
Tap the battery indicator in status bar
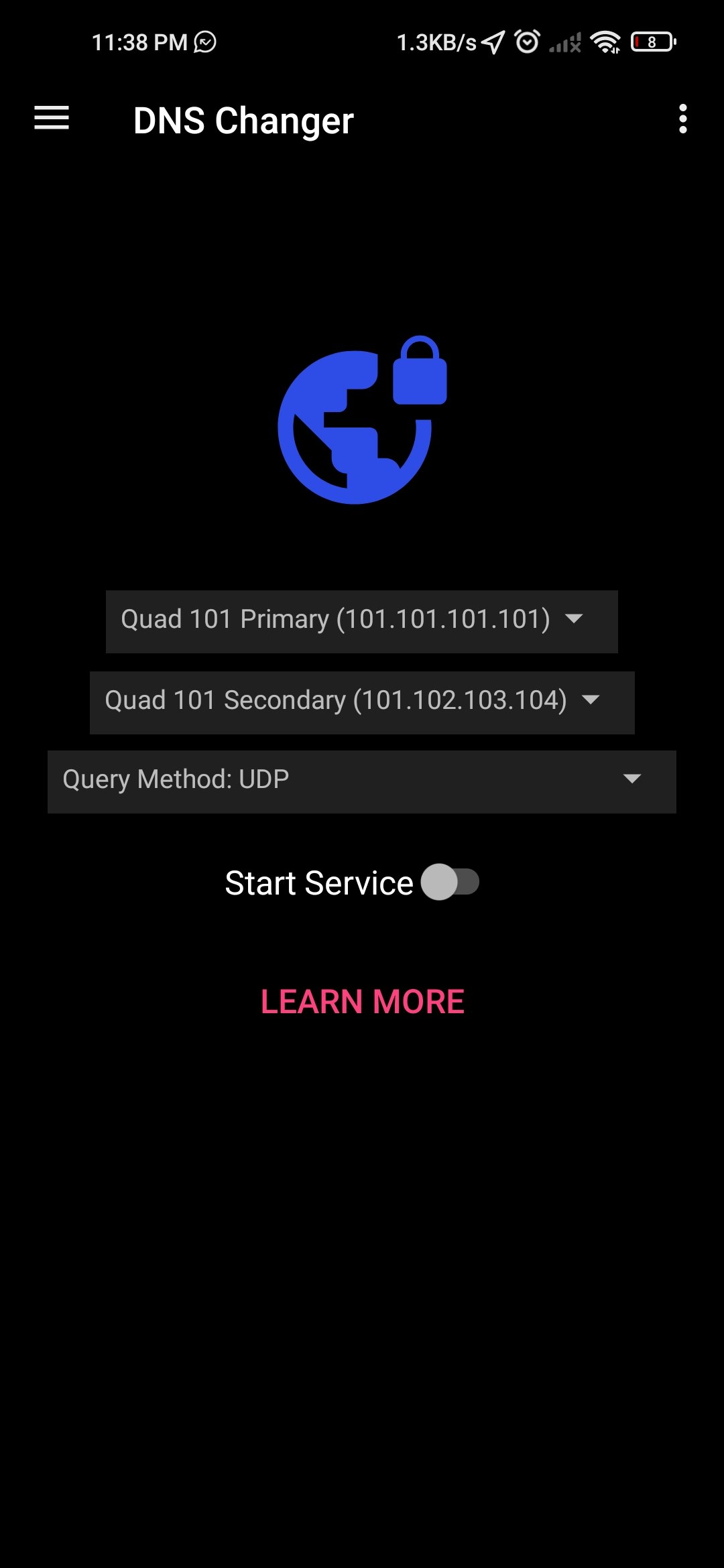pos(652,42)
